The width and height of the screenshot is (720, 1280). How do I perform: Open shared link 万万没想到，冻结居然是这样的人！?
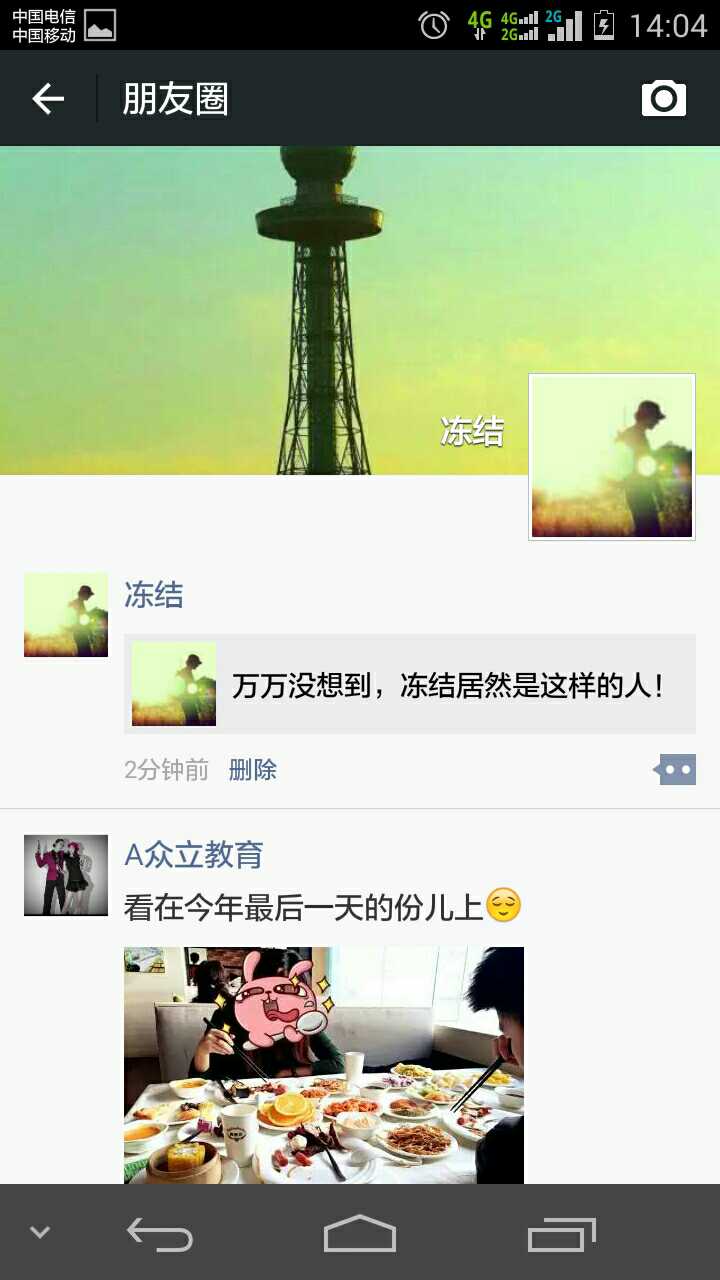pos(410,685)
